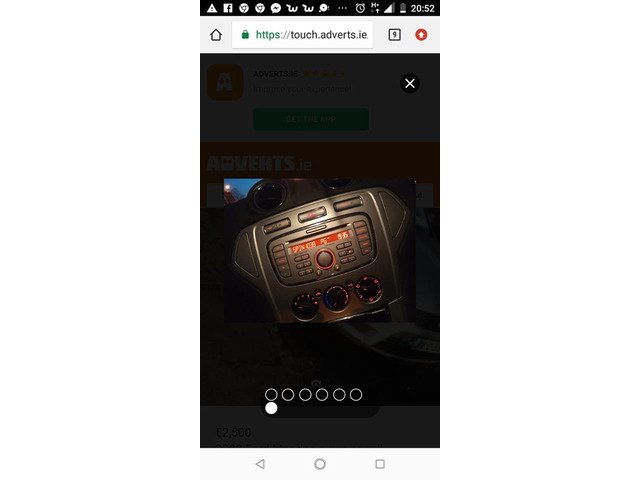Go to the Chrome home page
The width and height of the screenshot is (640, 480).
click(216, 34)
